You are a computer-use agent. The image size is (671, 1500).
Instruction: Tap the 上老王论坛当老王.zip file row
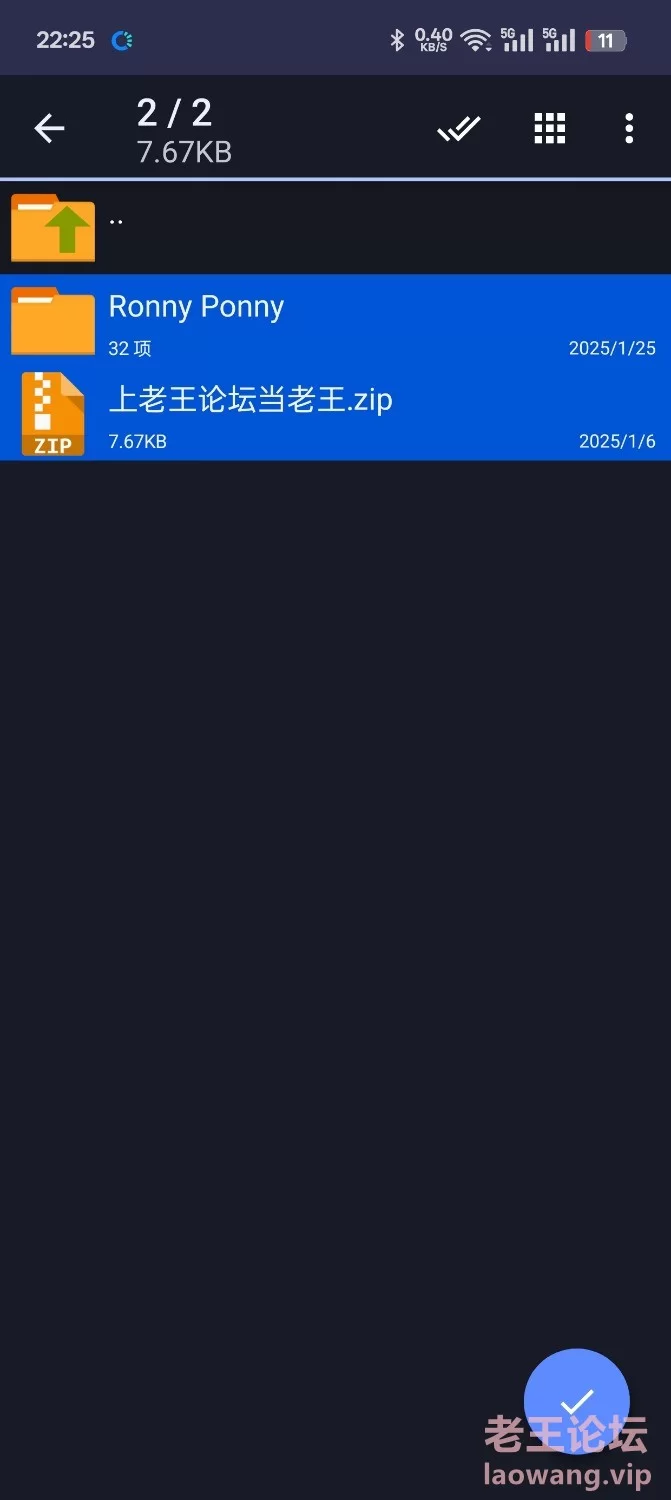click(335, 414)
